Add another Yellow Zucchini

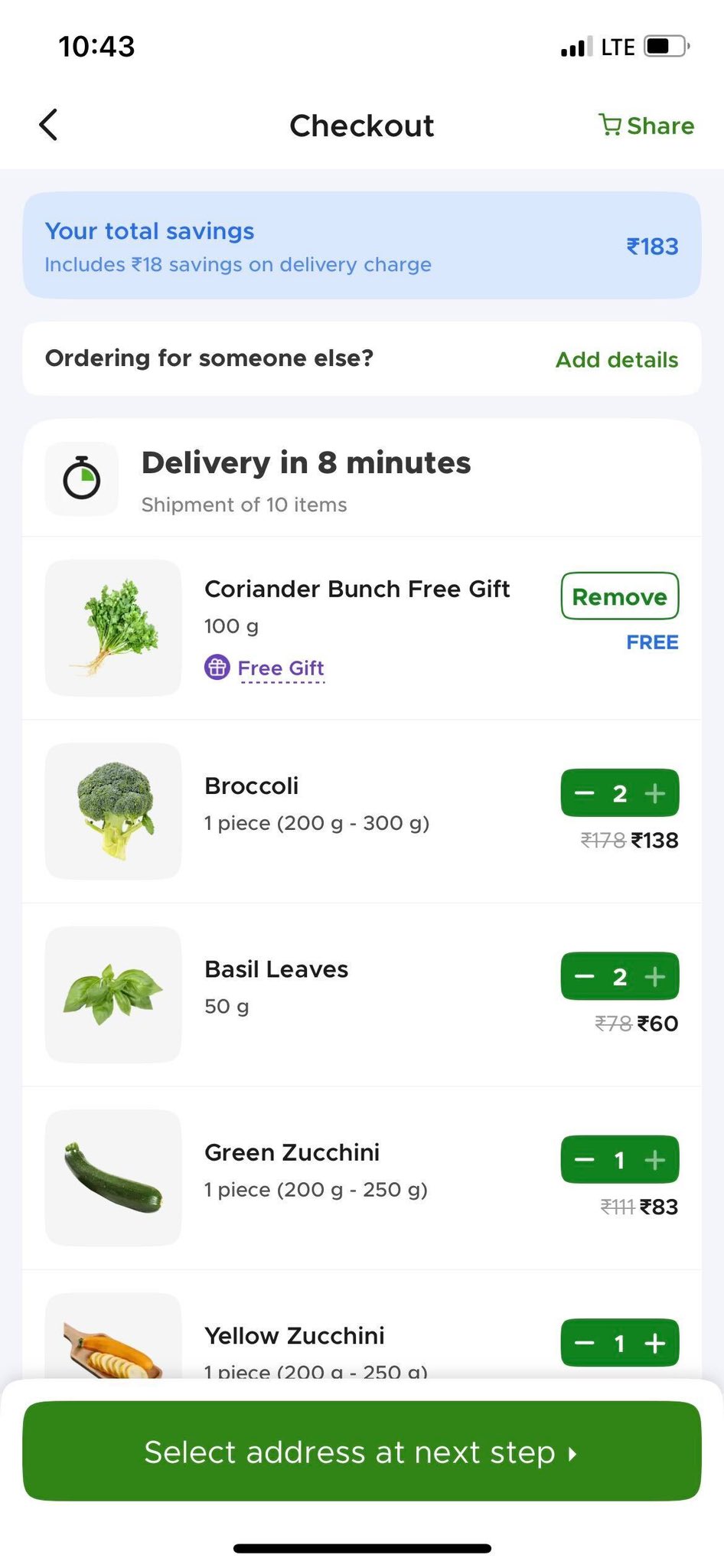pos(655,1343)
